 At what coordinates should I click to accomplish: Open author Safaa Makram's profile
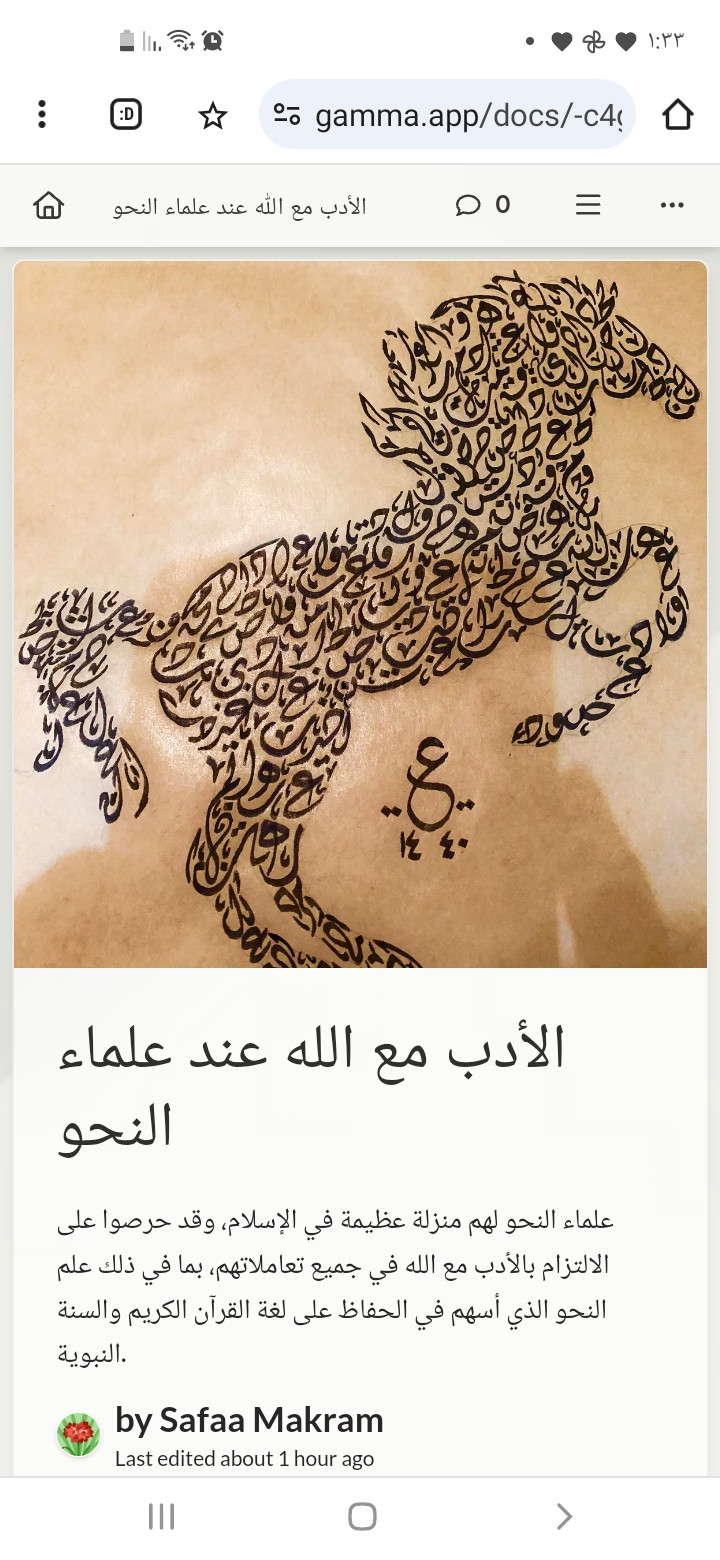pos(248,1420)
